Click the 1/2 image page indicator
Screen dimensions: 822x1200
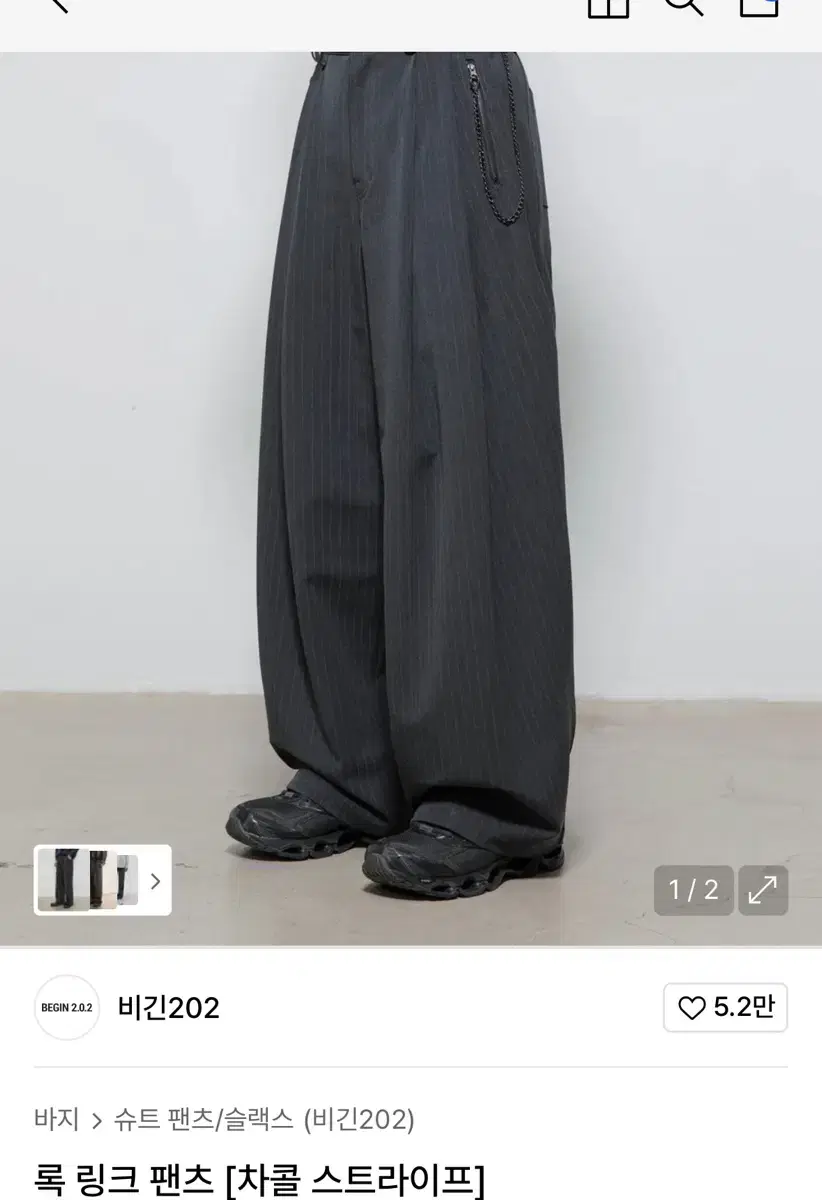(694, 890)
